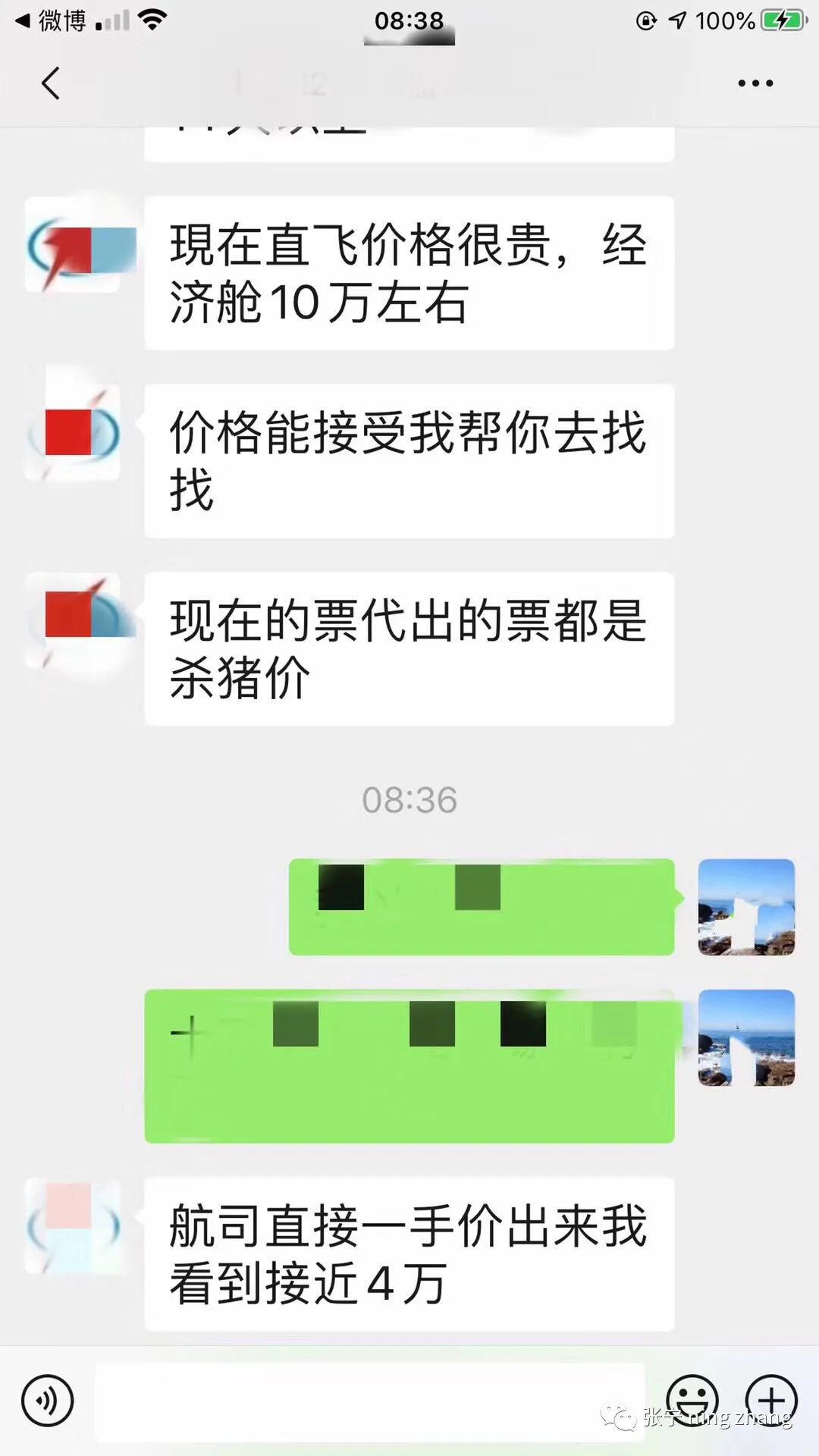
Task: Return to the 微博 app
Action: (52, 20)
